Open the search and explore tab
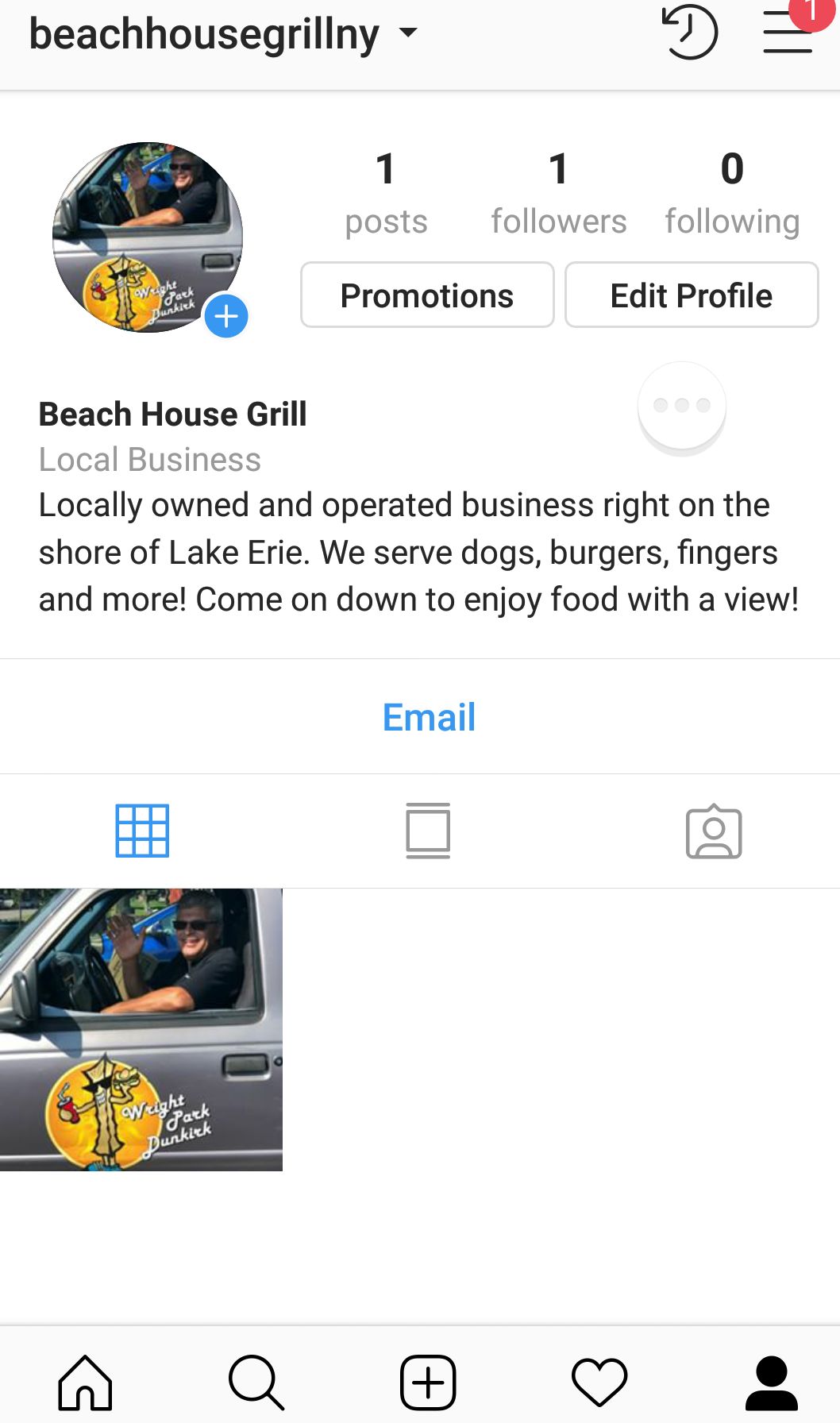The image size is (840, 1423). click(x=256, y=1383)
